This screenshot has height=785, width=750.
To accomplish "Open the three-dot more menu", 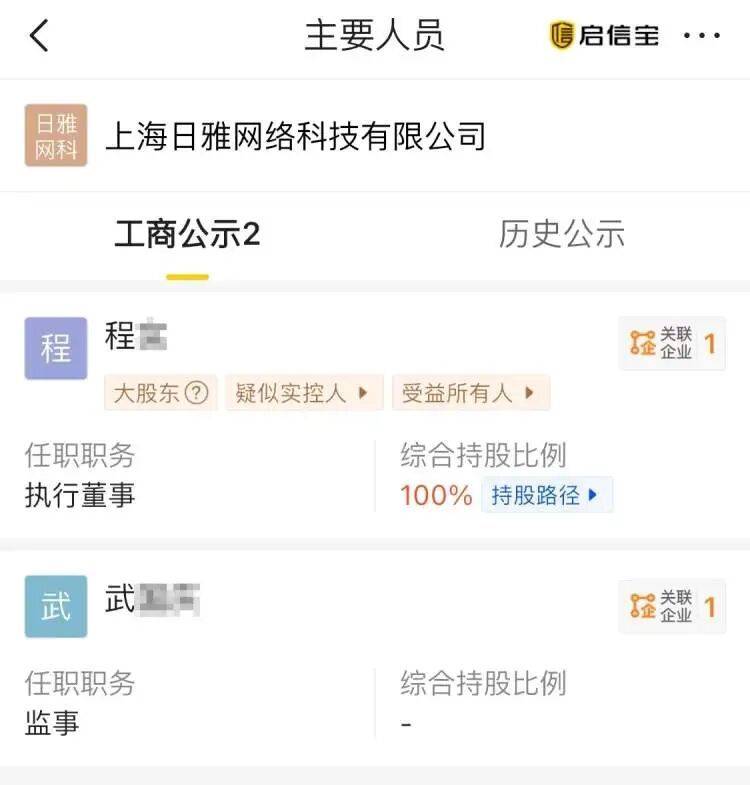I will click(x=702, y=34).
